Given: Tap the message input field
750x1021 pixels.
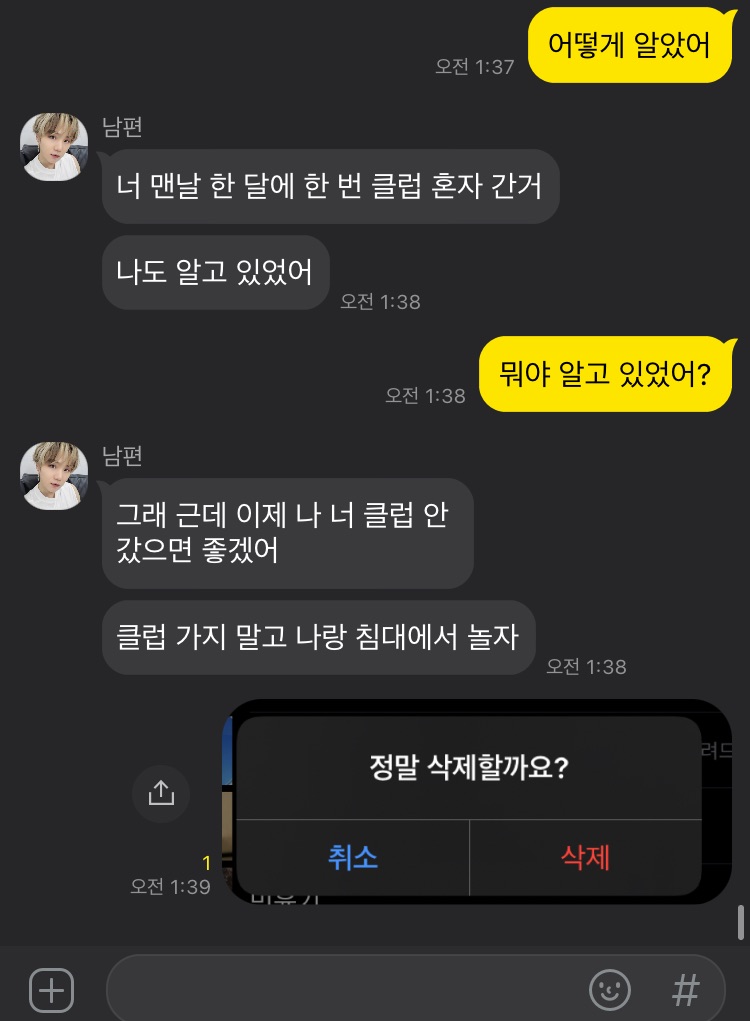Looking at the screenshot, I should [x=340, y=991].
